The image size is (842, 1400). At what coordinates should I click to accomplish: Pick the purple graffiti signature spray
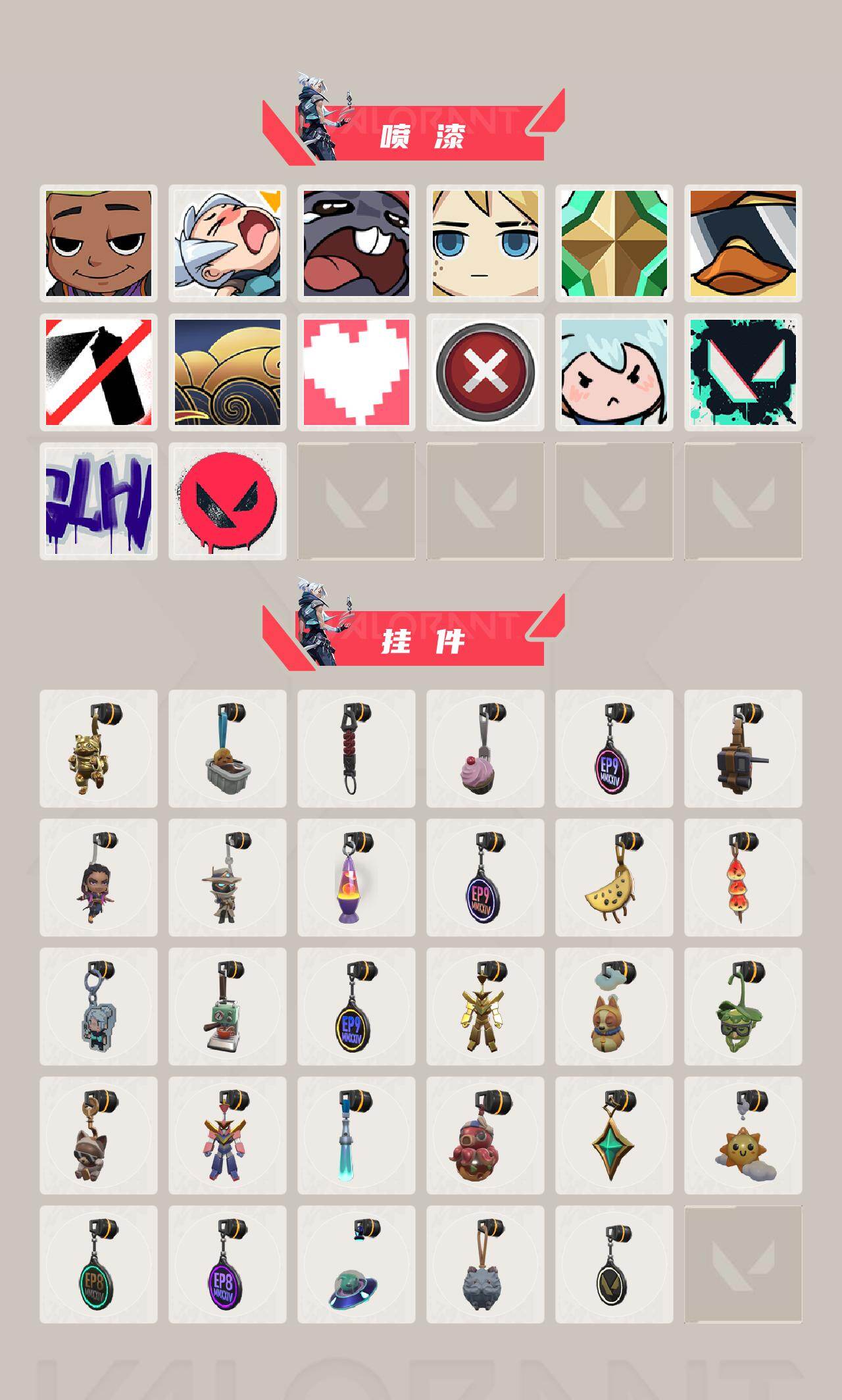(99, 503)
